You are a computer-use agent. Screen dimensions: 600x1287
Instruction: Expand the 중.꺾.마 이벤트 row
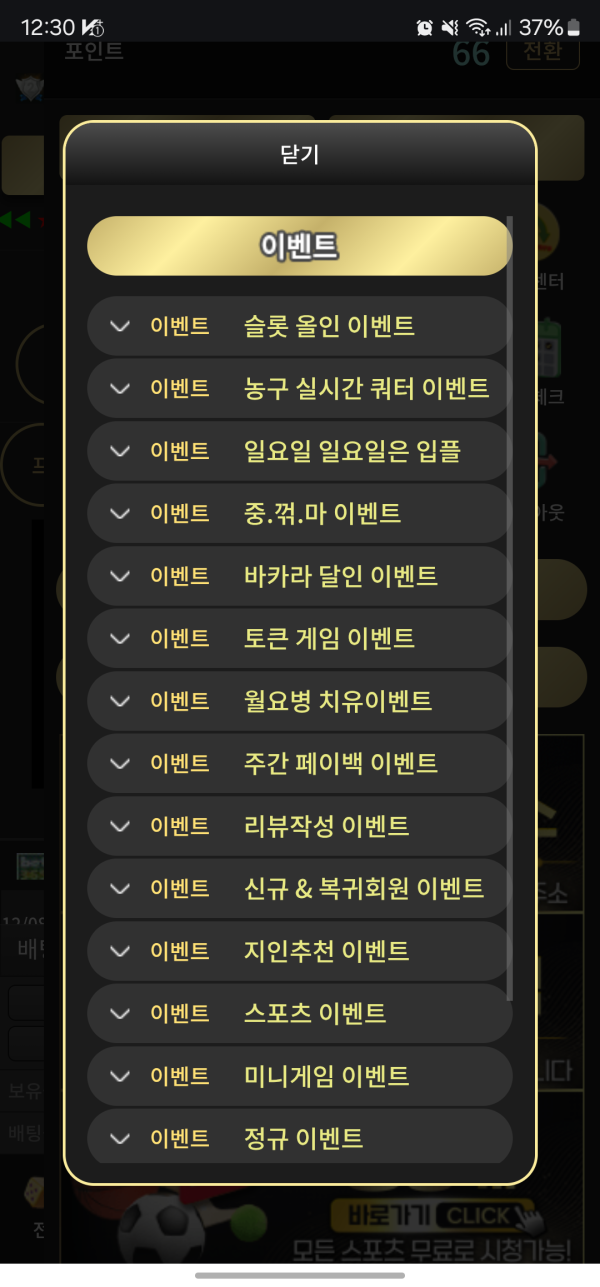click(299, 513)
